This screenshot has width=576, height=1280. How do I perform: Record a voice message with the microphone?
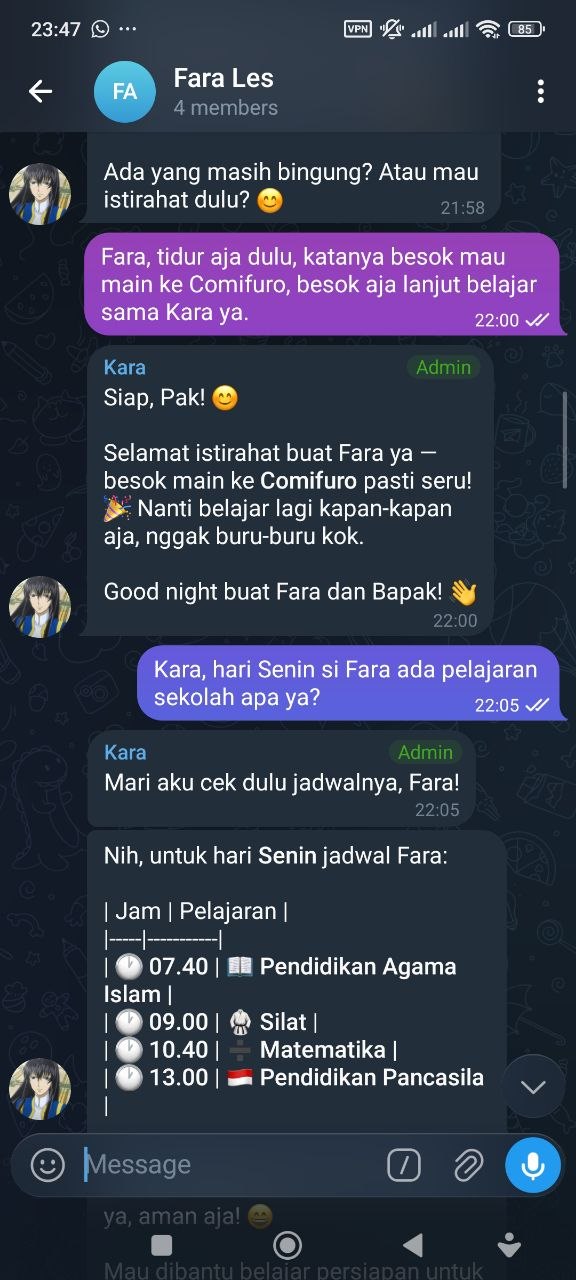[x=532, y=1164]
